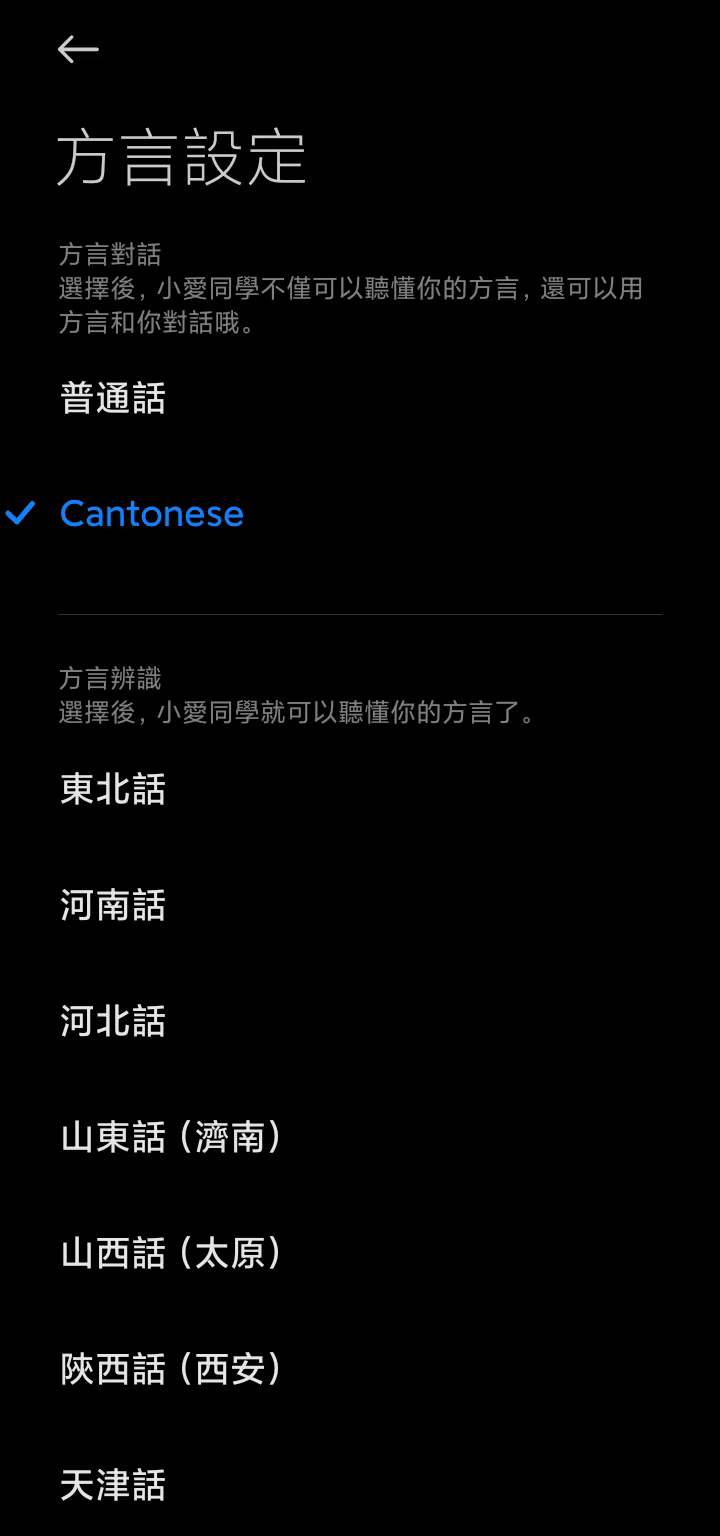Choose 東北話 for dialect recognition
Image resolution: width=720 pixels, height=1536 pixels.
pyautogui.click(x=113, y=789)
